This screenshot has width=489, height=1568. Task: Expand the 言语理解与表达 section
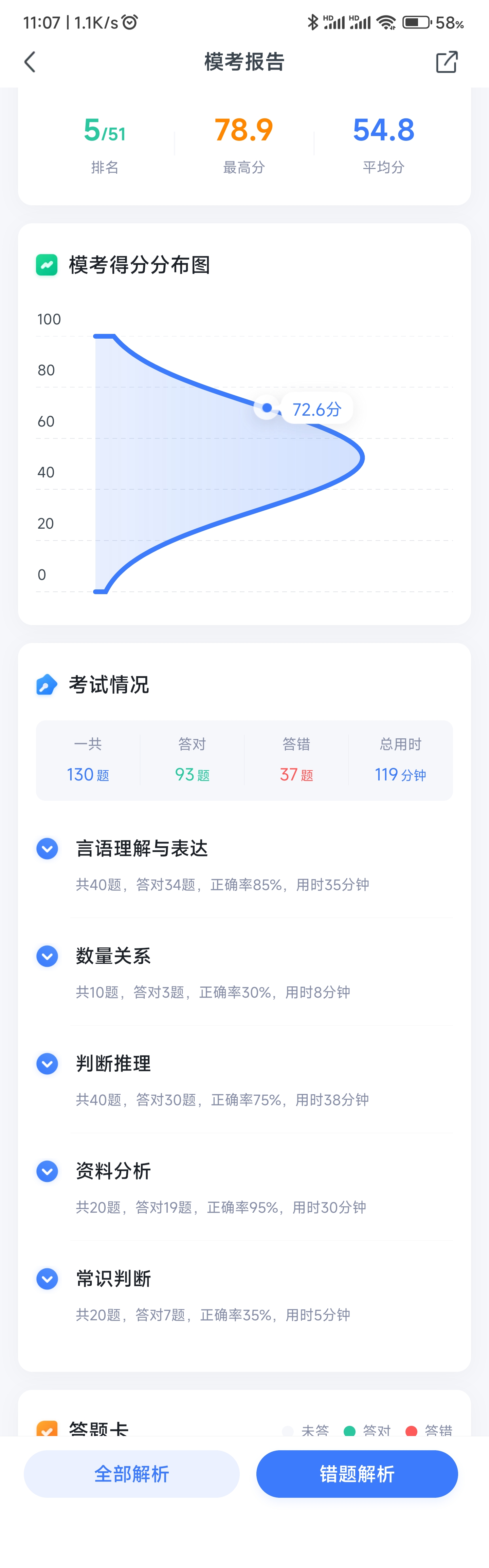pyautogui.click(x=48, y=849)
